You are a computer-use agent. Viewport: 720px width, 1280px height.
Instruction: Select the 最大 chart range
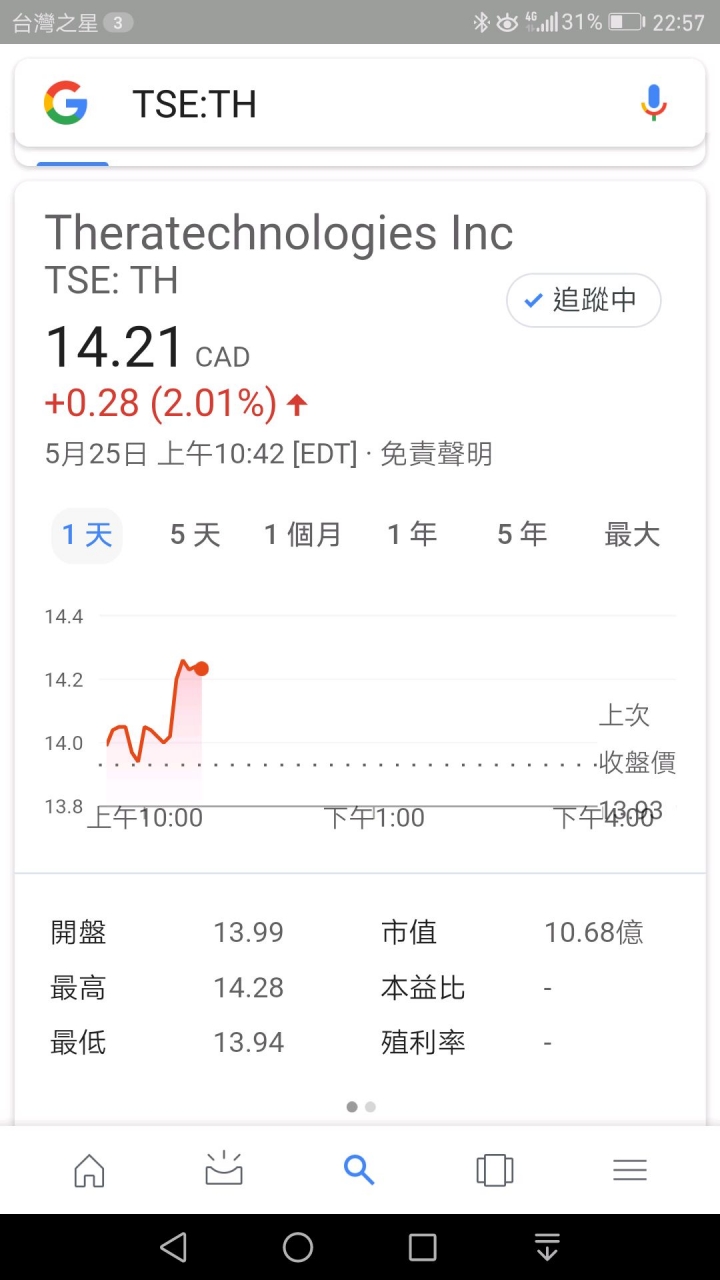pyautogui.click(x=633, y=535)
